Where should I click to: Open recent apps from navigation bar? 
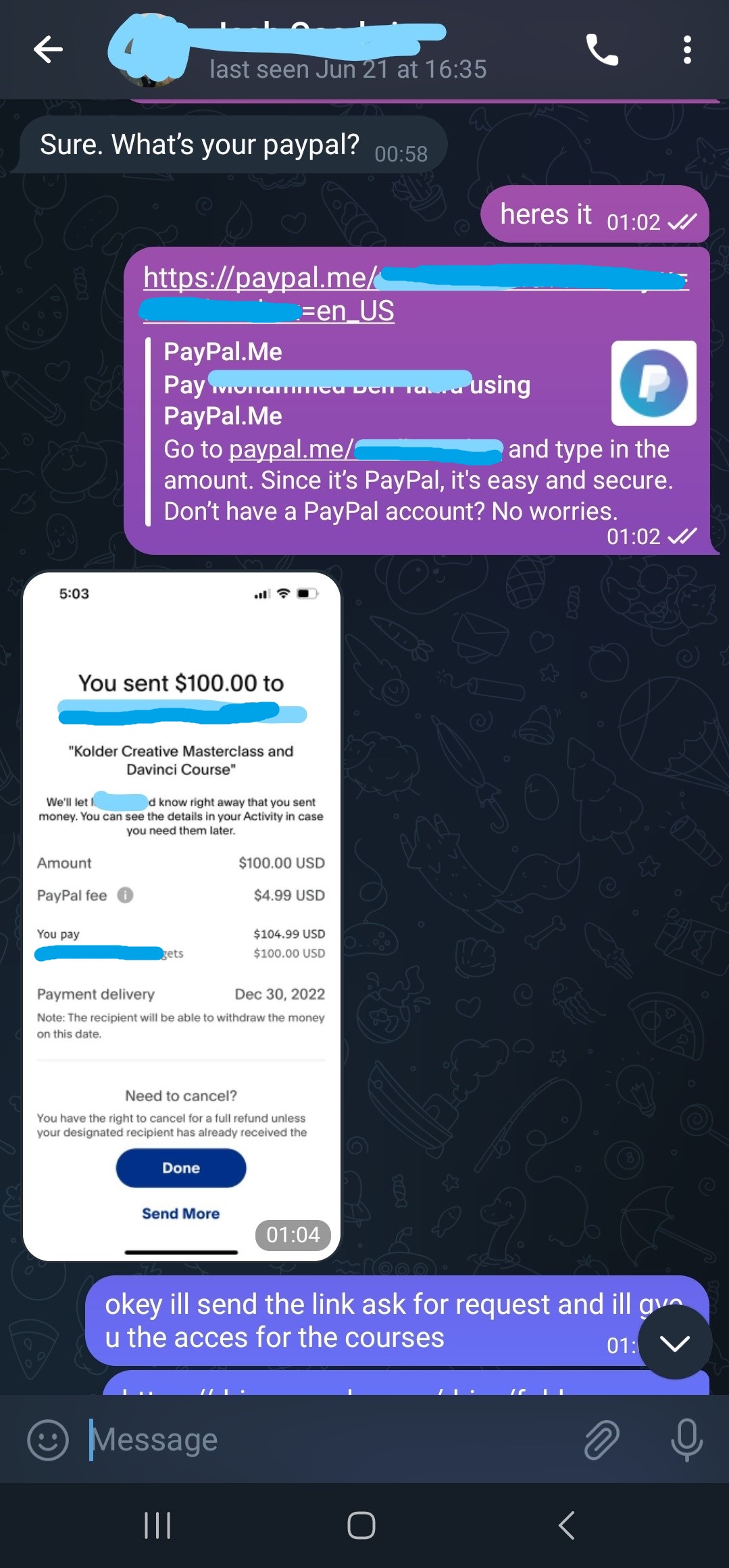tap(157, 1525)
